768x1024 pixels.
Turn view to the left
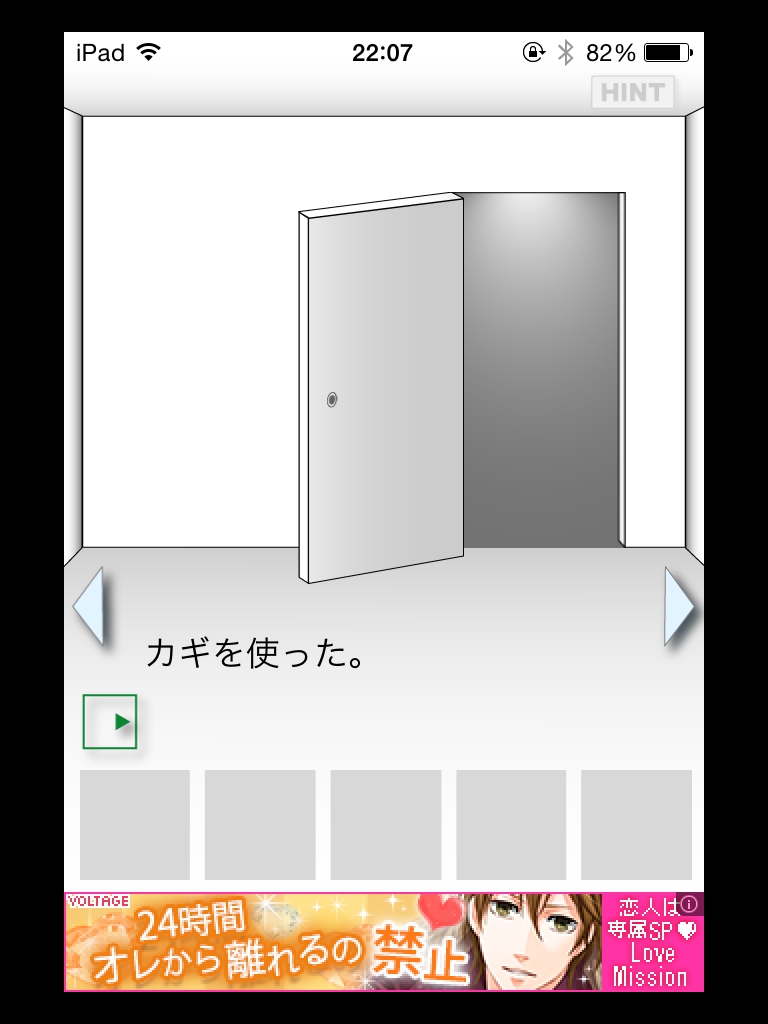[88, 606]
